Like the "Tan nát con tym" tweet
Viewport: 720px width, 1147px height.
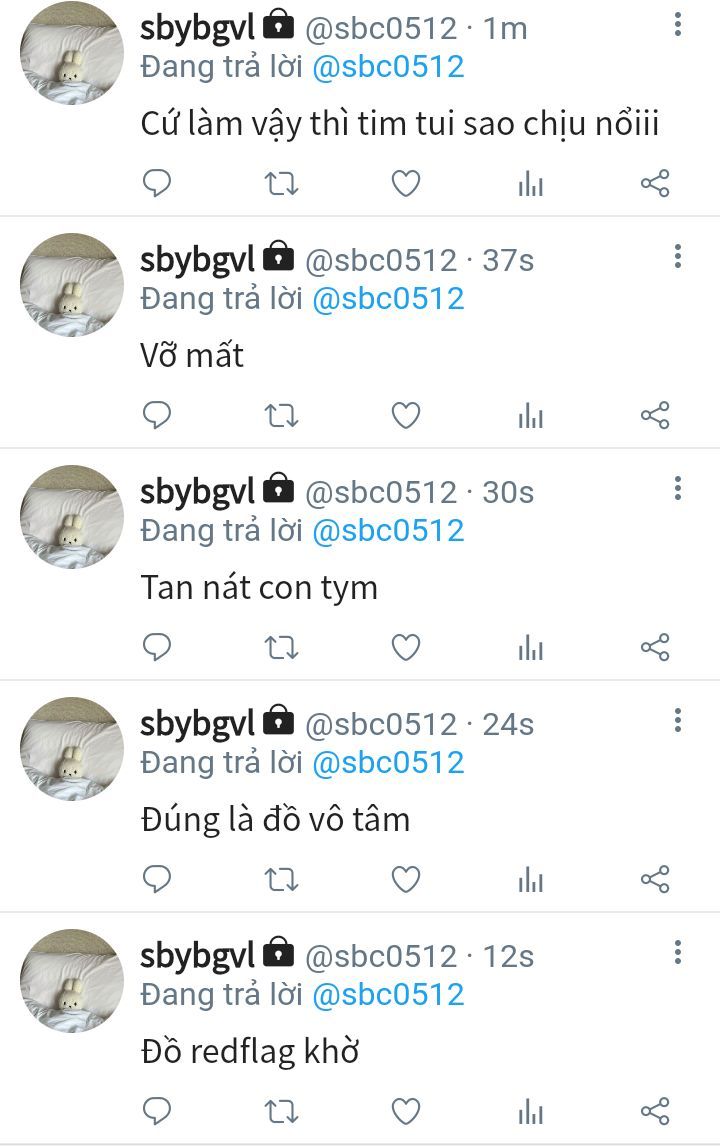tap(405, 647)
